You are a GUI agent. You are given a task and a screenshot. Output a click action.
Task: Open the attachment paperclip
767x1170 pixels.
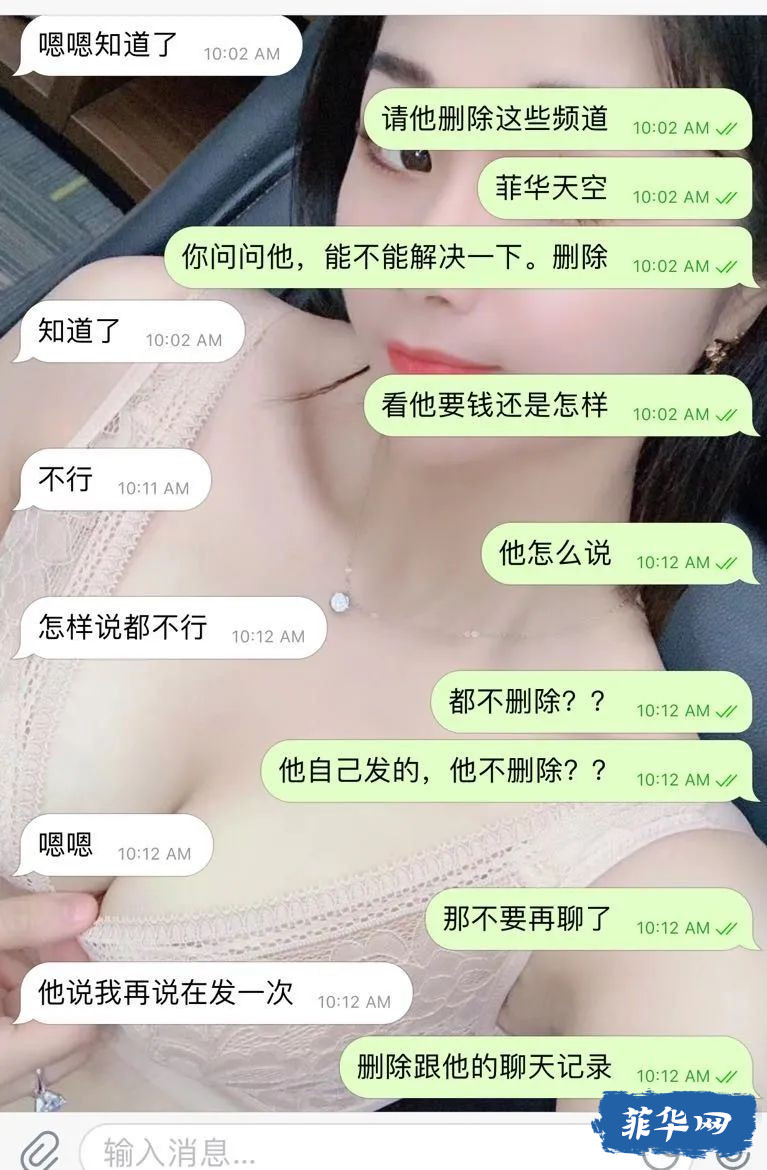tap(40, 1150)
